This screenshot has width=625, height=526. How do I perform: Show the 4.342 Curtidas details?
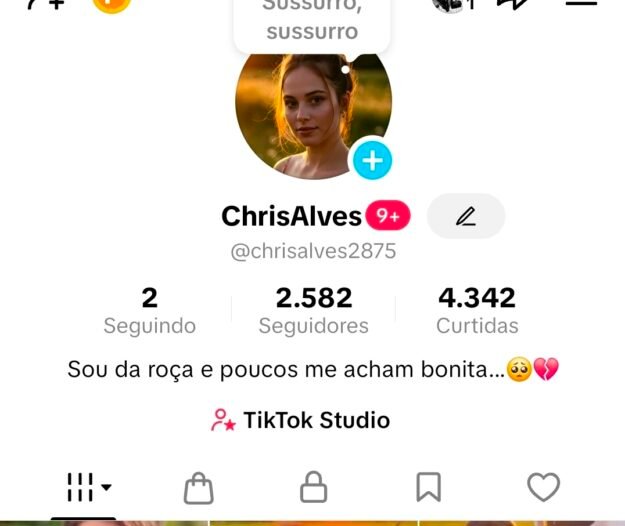pyautogui.click(x=477, y=310)
